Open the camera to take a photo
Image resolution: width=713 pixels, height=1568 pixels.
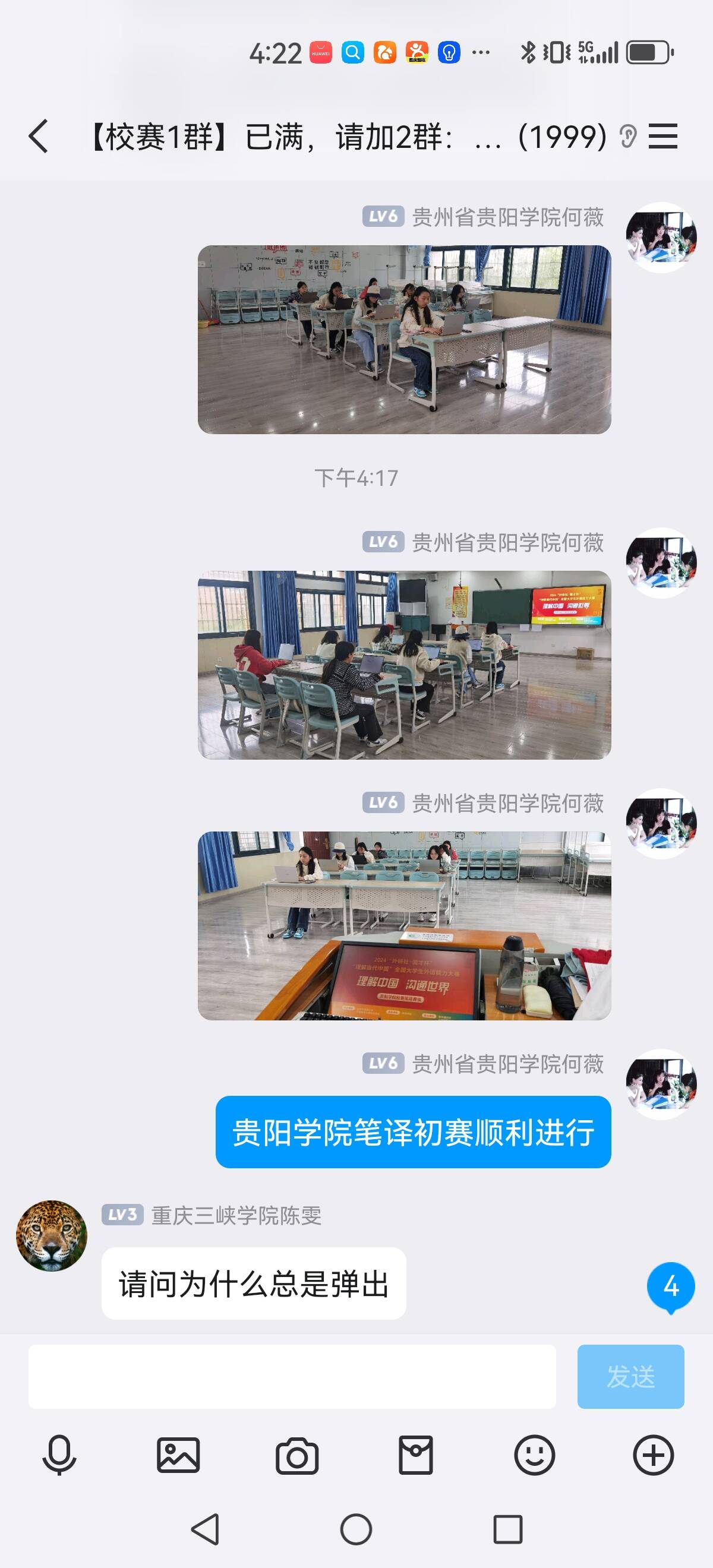tap(296, 1455)
